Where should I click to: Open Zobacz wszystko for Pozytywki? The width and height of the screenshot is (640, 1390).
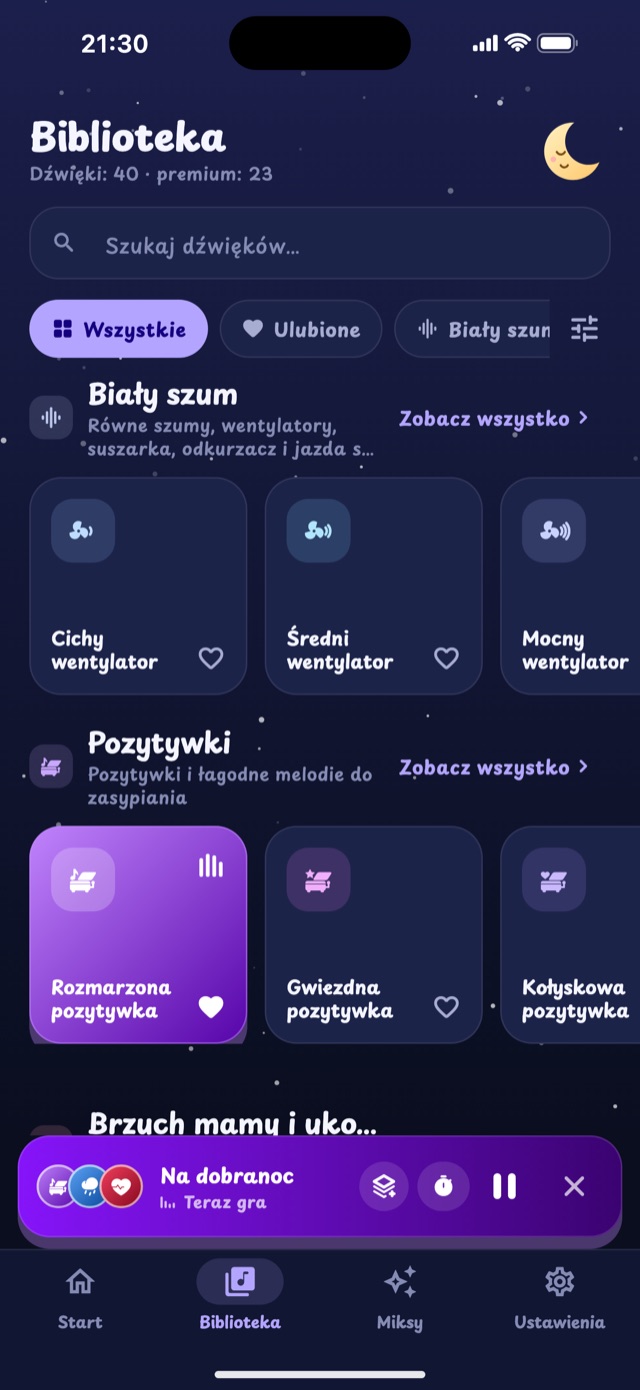(x=494, y=767)
